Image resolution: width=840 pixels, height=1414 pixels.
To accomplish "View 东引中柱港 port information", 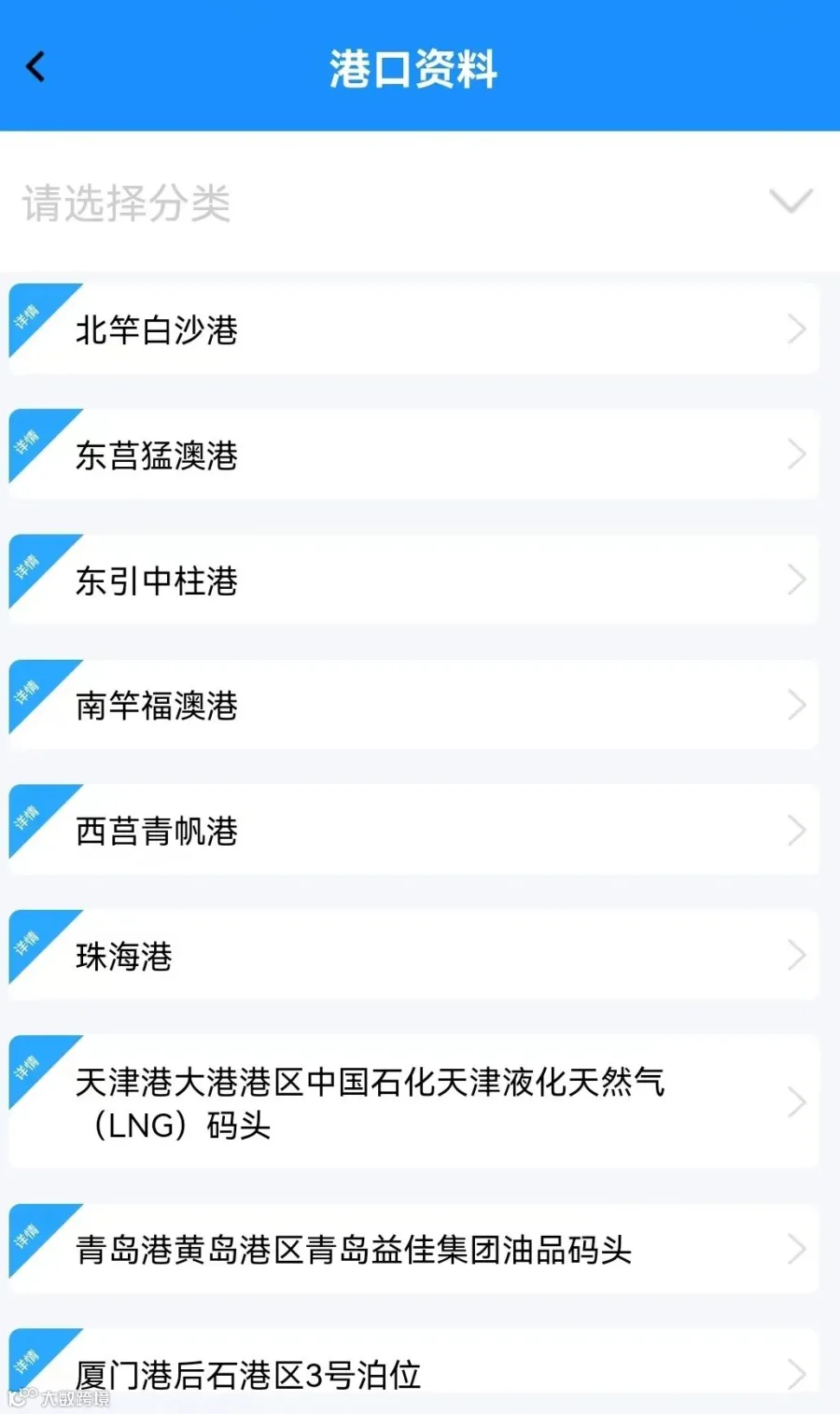I will 413,580.
